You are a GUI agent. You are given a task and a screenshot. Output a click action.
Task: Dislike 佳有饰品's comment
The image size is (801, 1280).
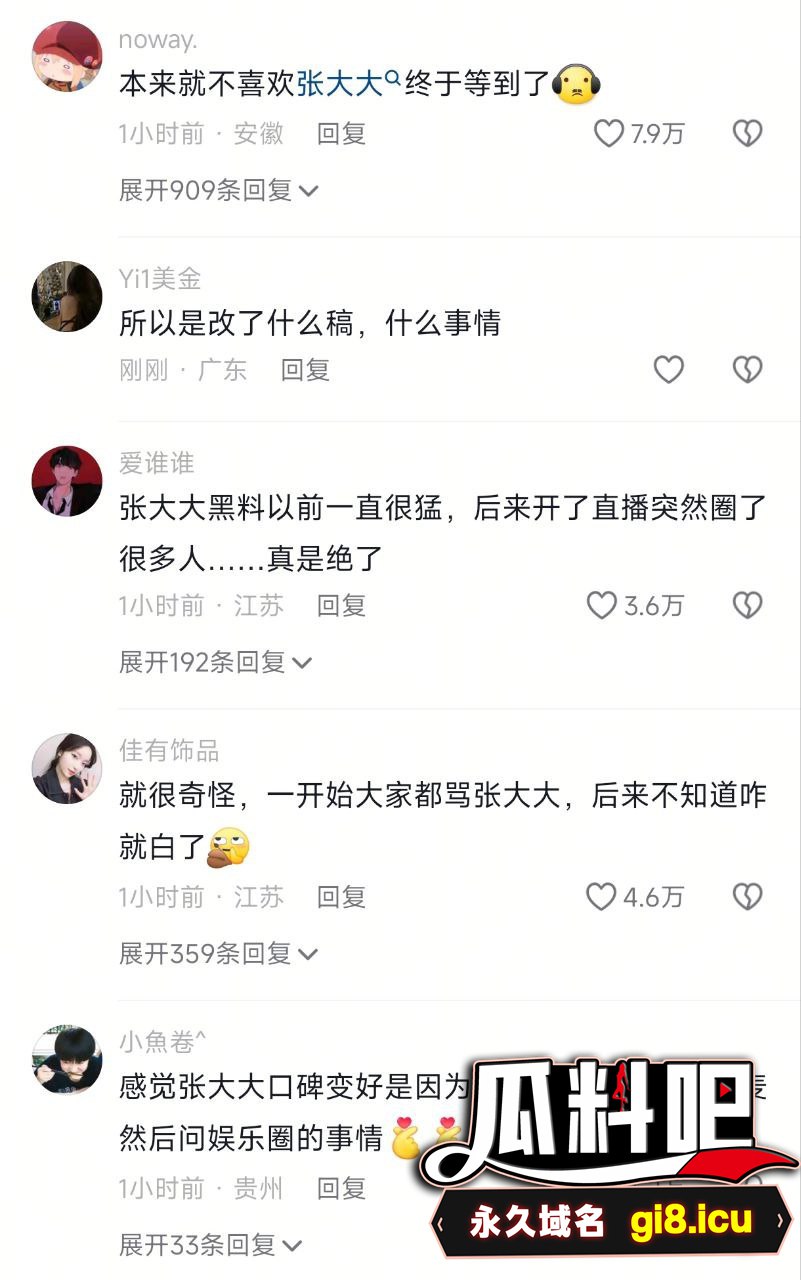tap(747, 897)
